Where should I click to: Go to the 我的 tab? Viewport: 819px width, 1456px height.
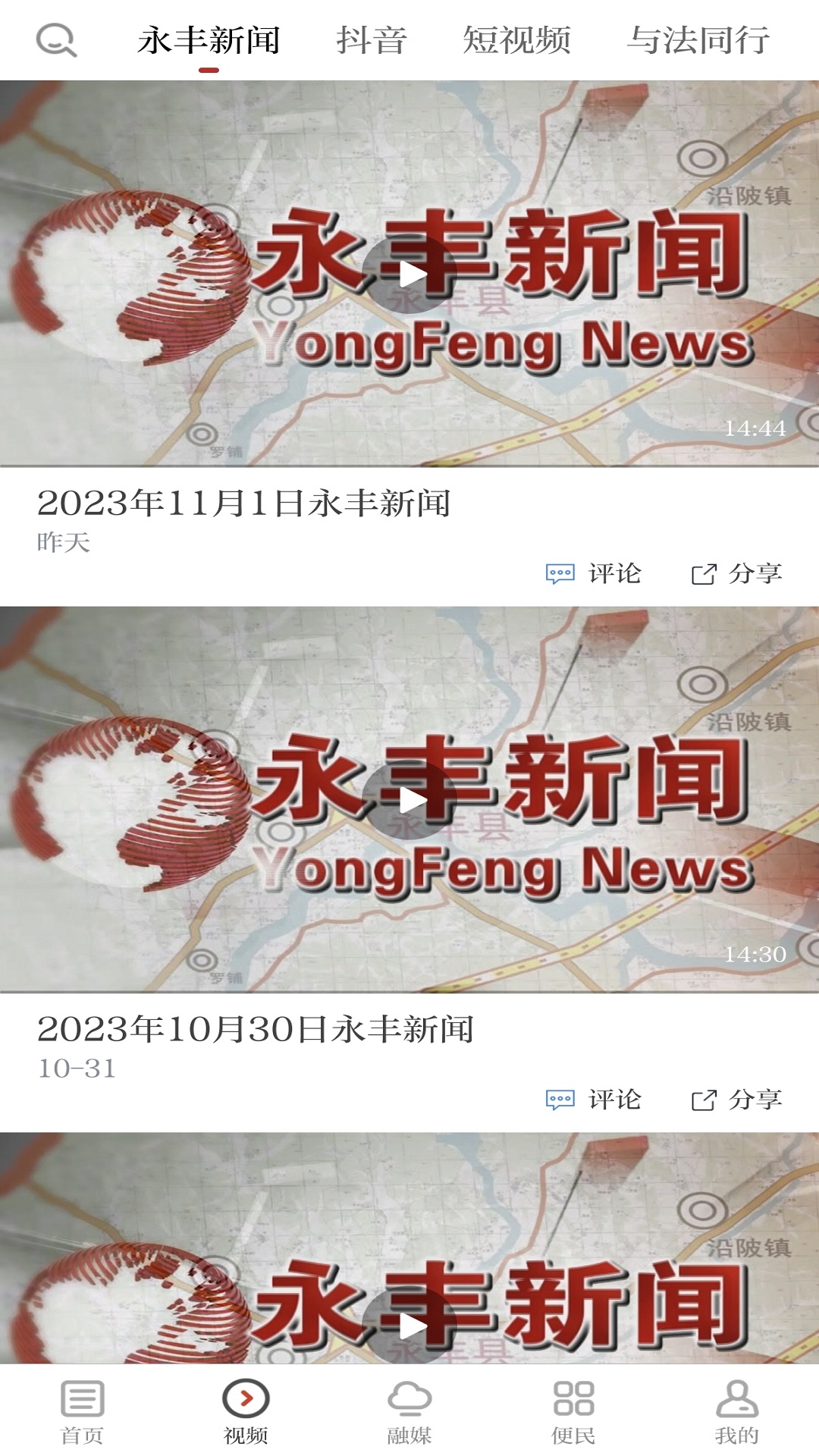pos(736,1412)
